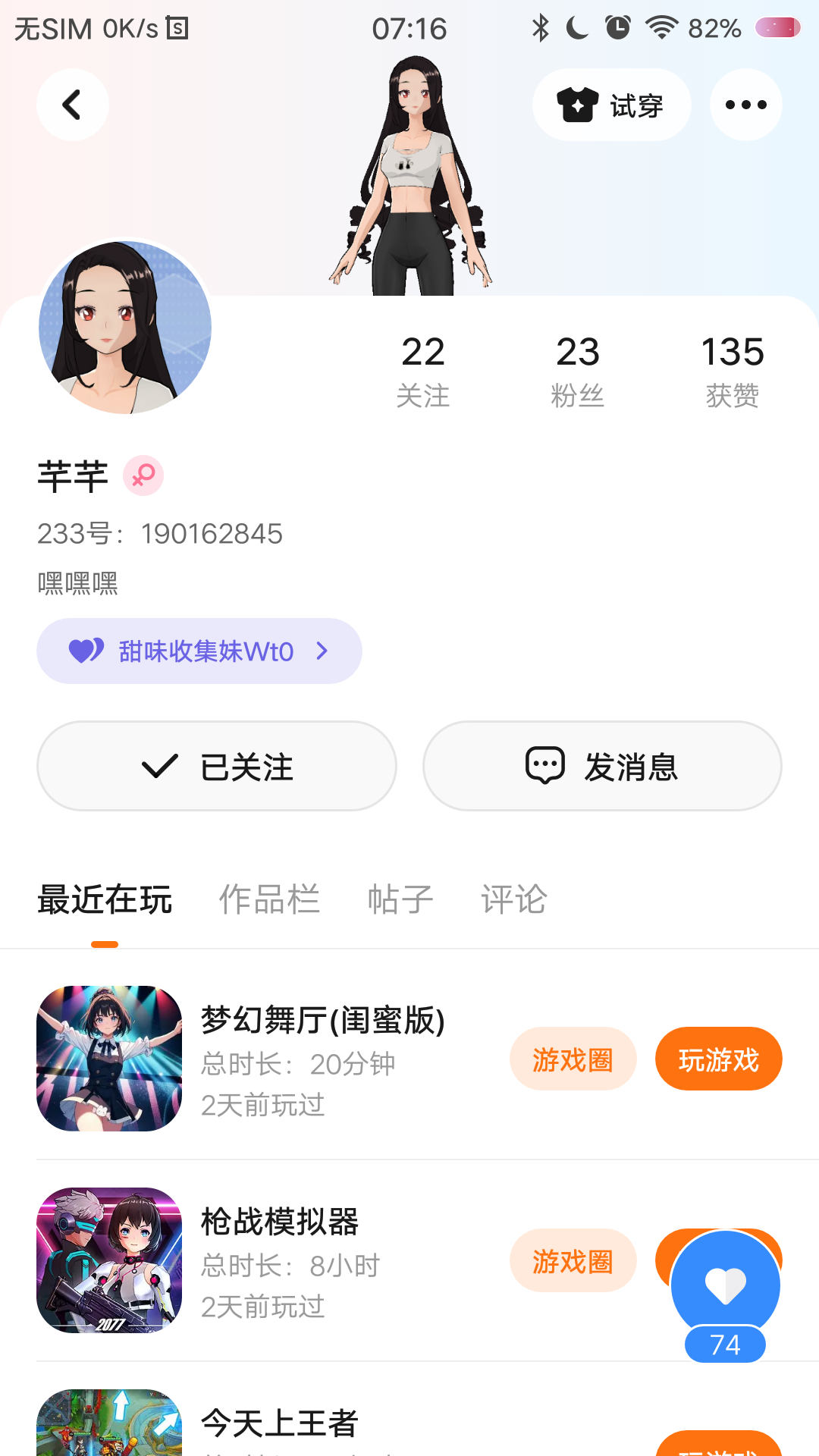Tap the 试穿 try-on button
This screenshot has width=819, height=1456.
(611, 105)
